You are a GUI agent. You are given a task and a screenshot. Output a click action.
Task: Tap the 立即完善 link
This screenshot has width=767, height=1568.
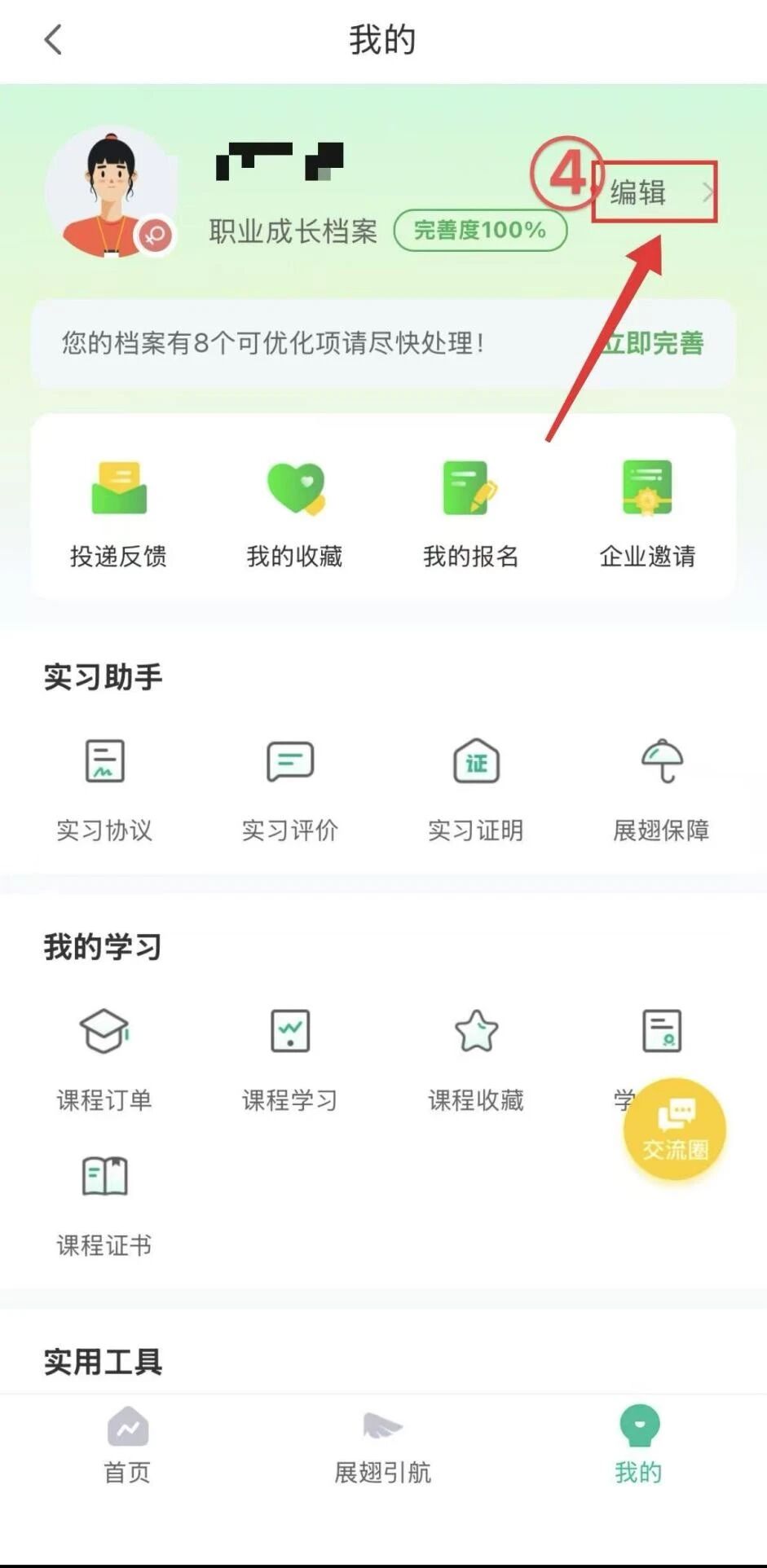[x=652, y=343]
